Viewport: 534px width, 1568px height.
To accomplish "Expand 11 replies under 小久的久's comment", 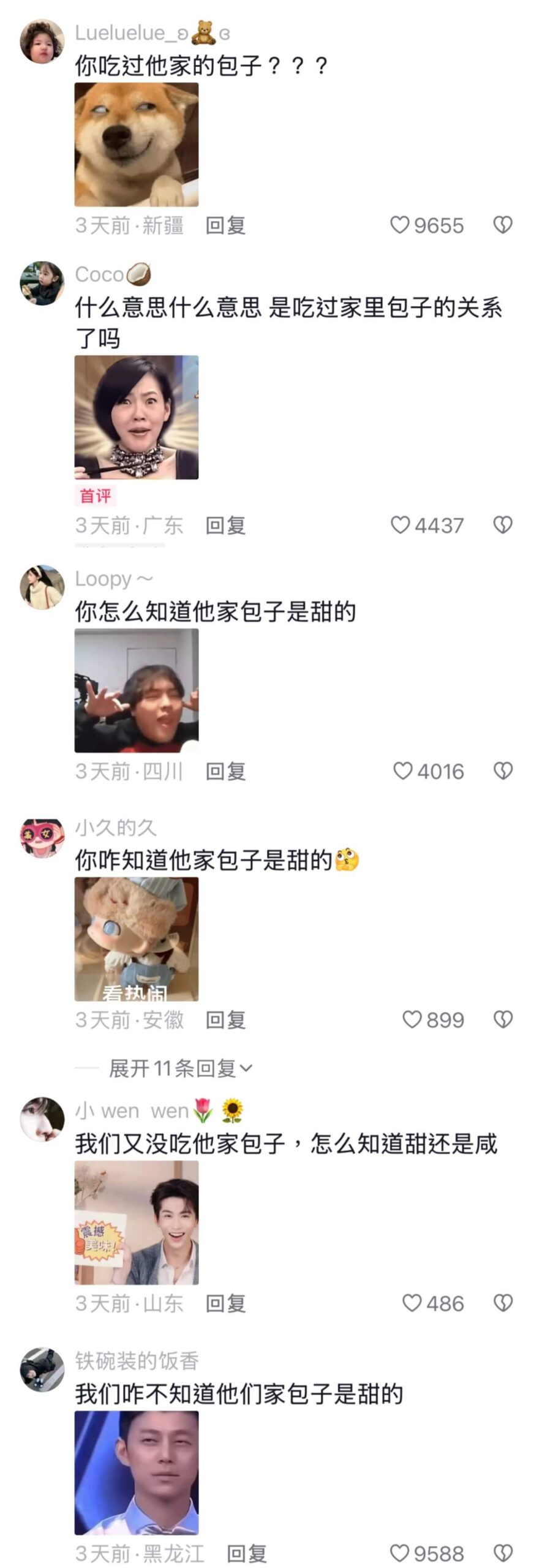I will point(180,1068).
